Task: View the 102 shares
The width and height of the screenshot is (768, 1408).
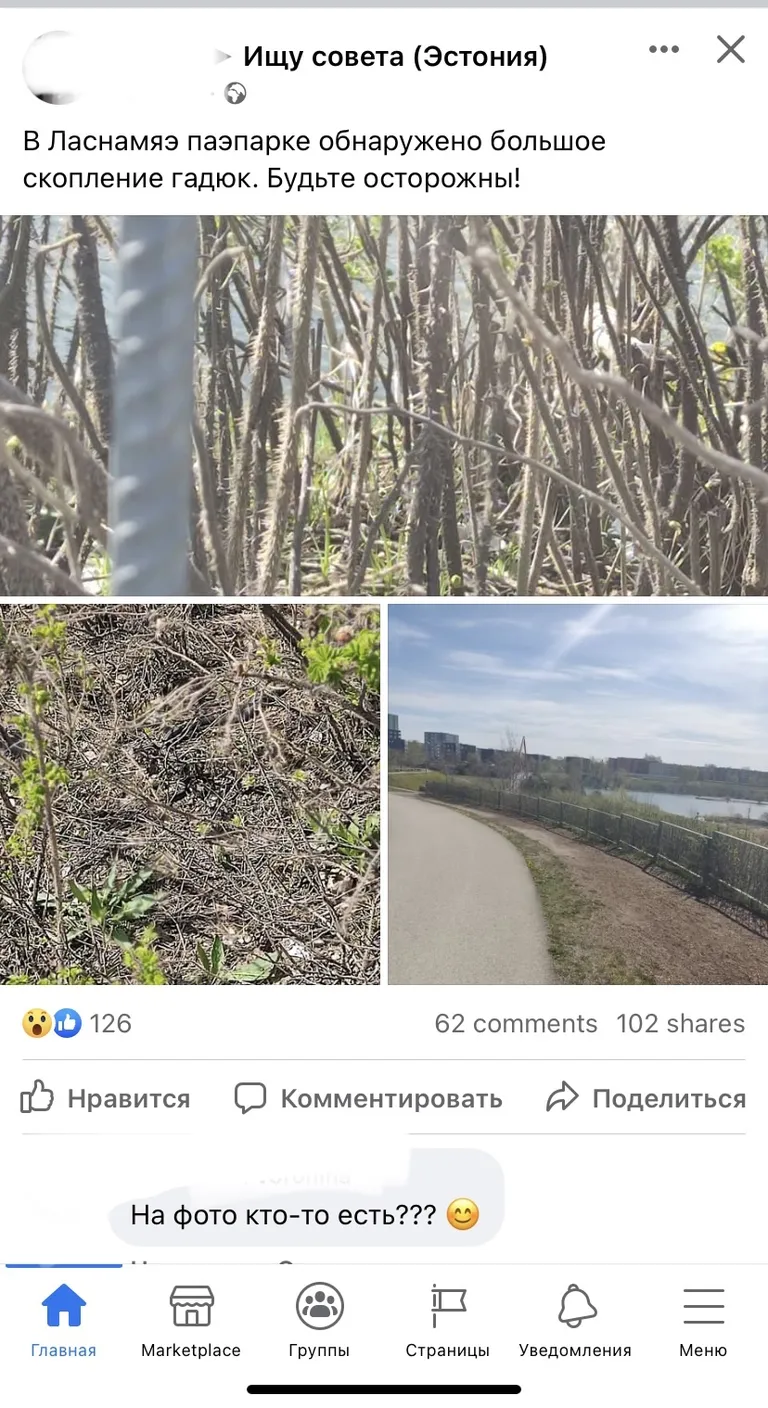Action: click(x=680, y=1023)
